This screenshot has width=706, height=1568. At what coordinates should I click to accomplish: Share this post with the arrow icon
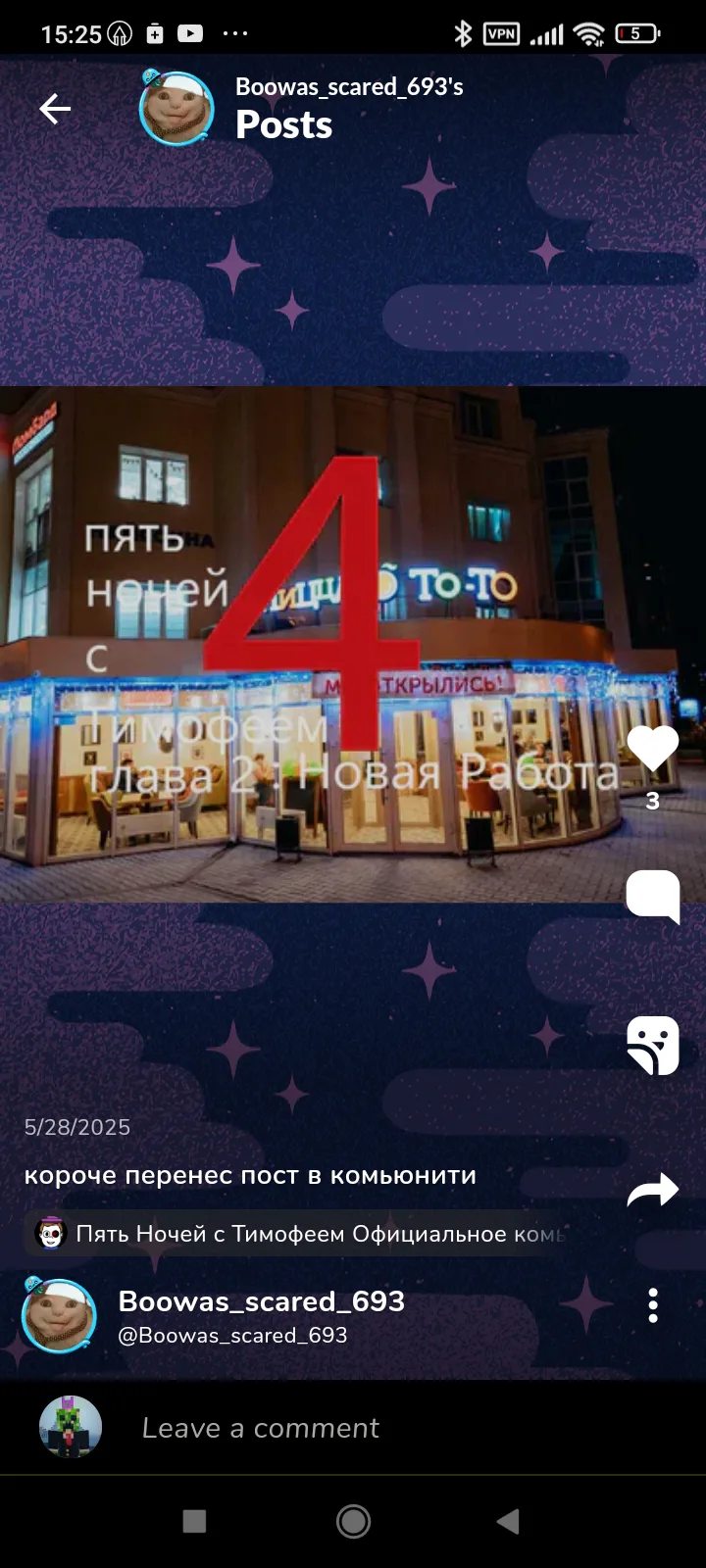[653, 1190]
